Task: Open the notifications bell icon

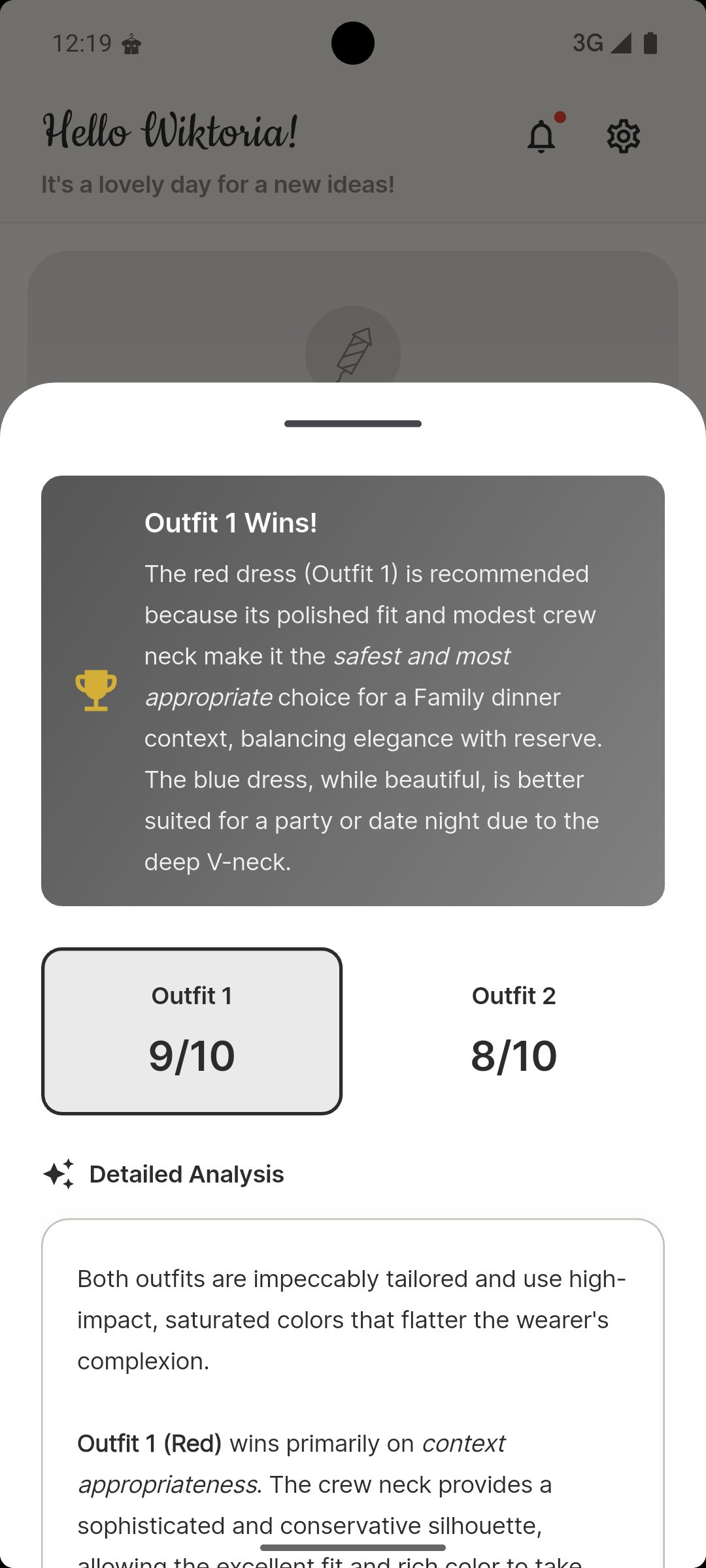Action: click(541, 136)
